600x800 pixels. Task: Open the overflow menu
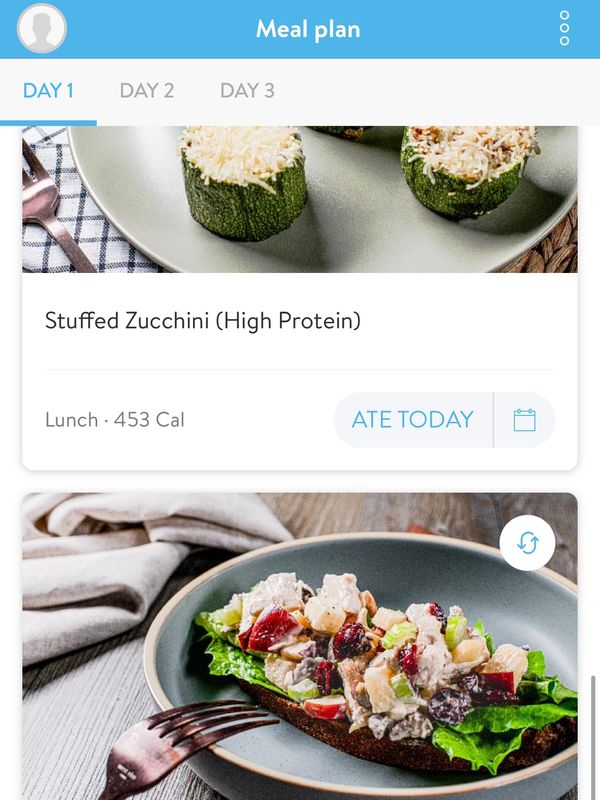click(x=564, y=29)
